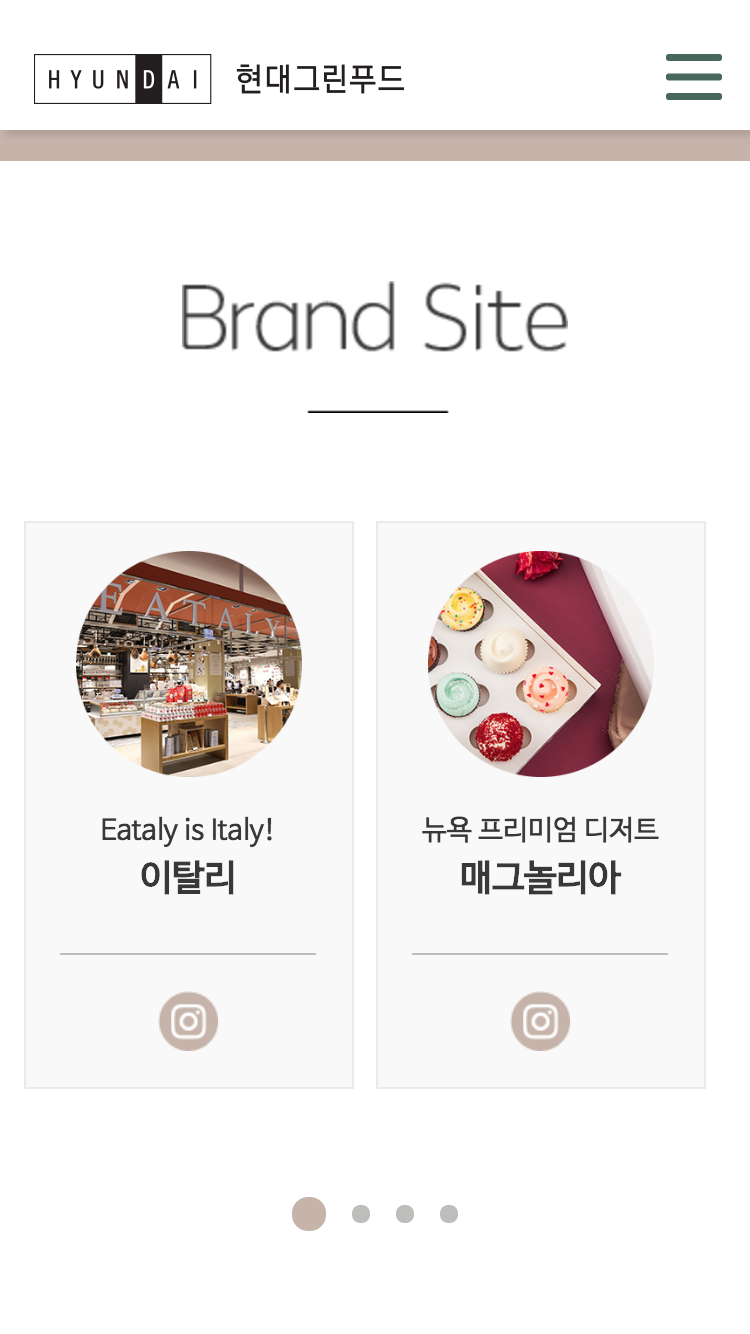Jump to the third carousel page dot
This screenshot has height=1334, width=750.
click(x=405, y=1214)
